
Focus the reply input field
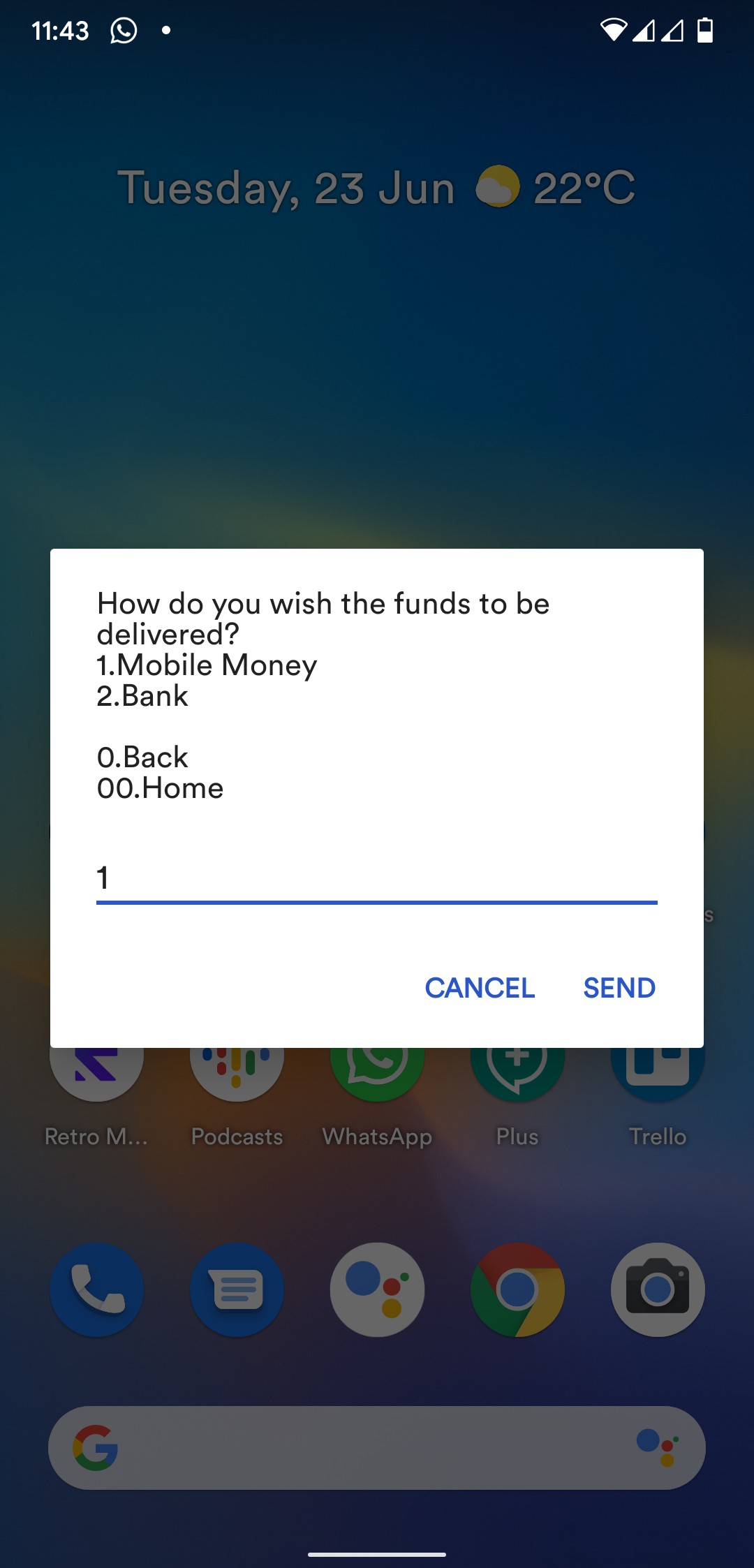[x=376, y=878]
